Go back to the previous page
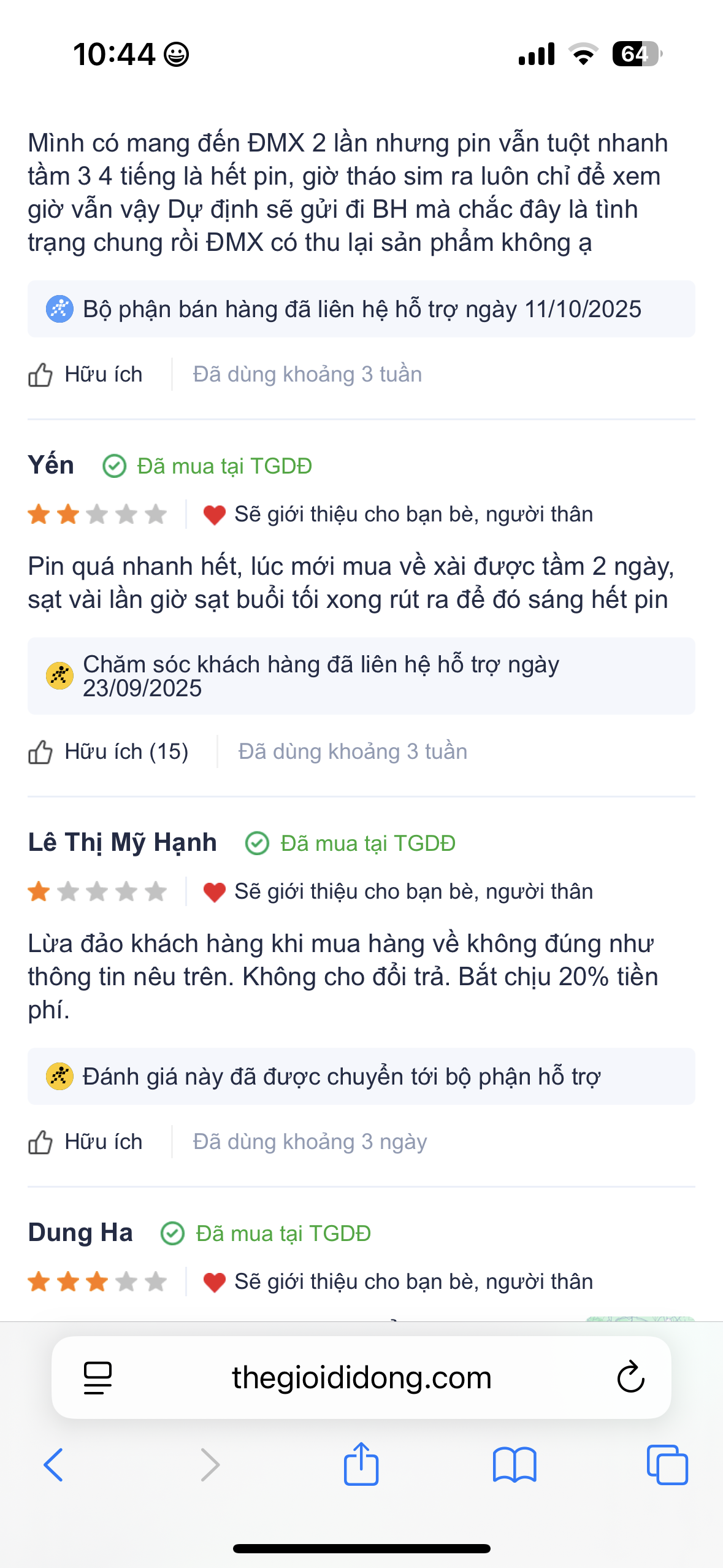Viewport: 723px width, 1568px height. (54, 1465)
